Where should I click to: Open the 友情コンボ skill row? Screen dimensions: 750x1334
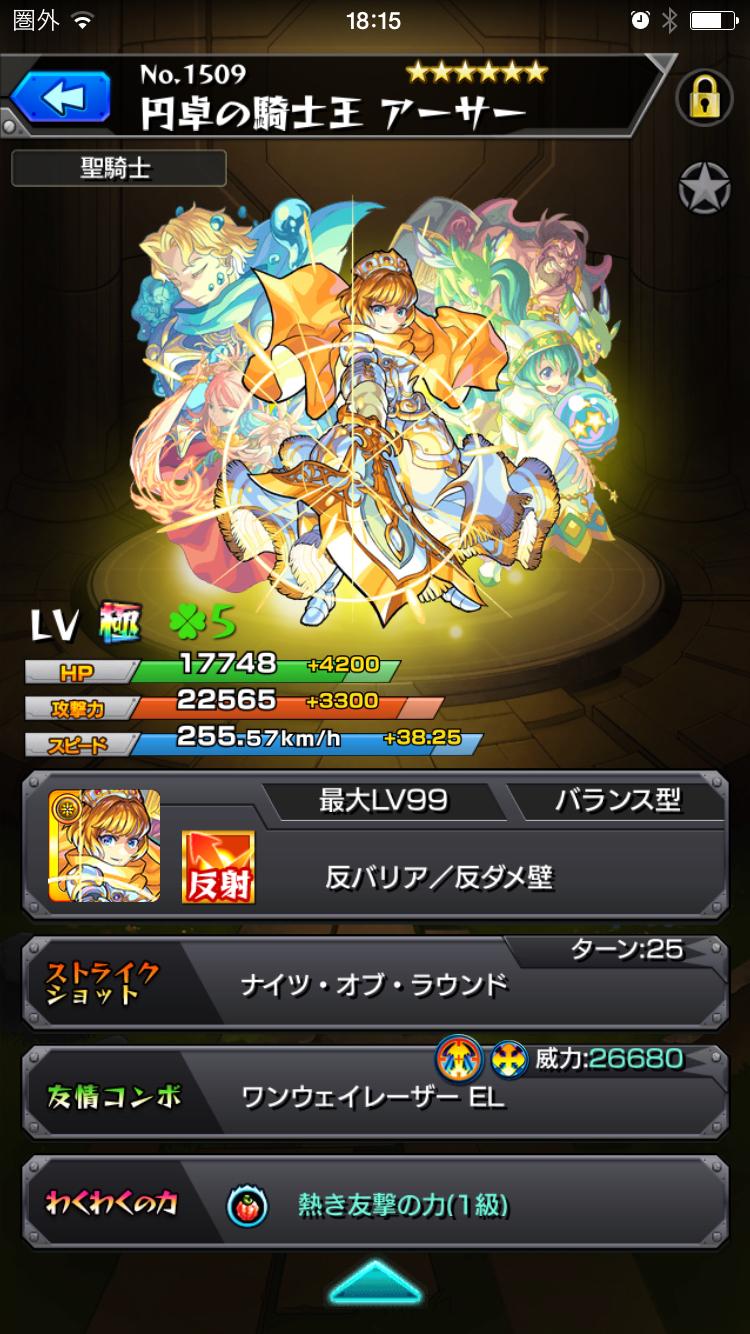(x=375, y=1095)
